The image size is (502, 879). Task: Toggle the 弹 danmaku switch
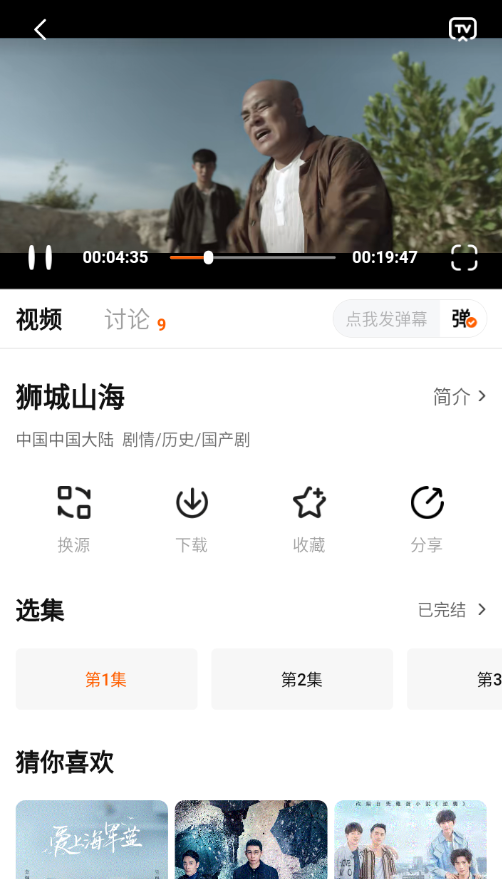click(464, 319)
